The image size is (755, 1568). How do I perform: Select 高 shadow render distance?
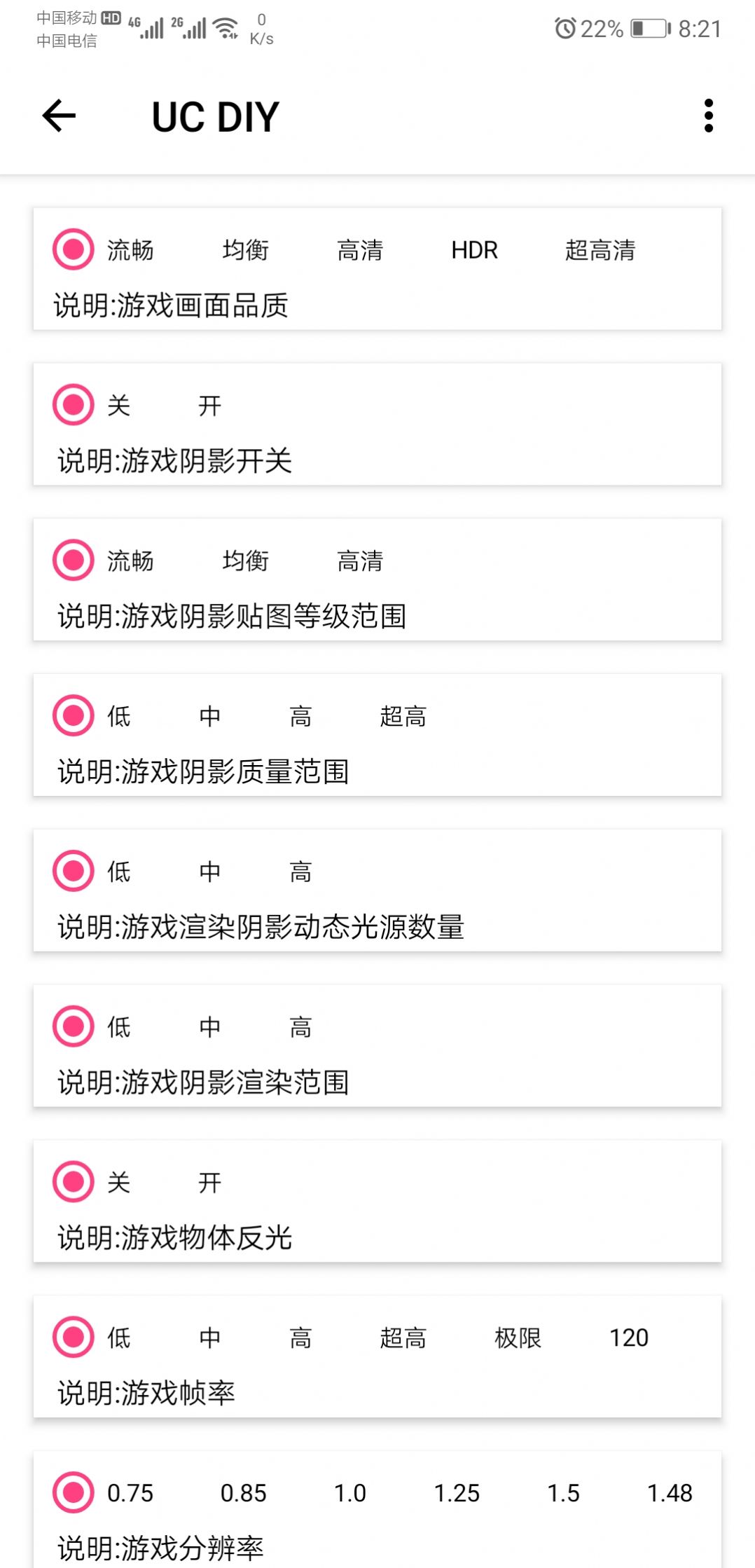(301, 1027)
